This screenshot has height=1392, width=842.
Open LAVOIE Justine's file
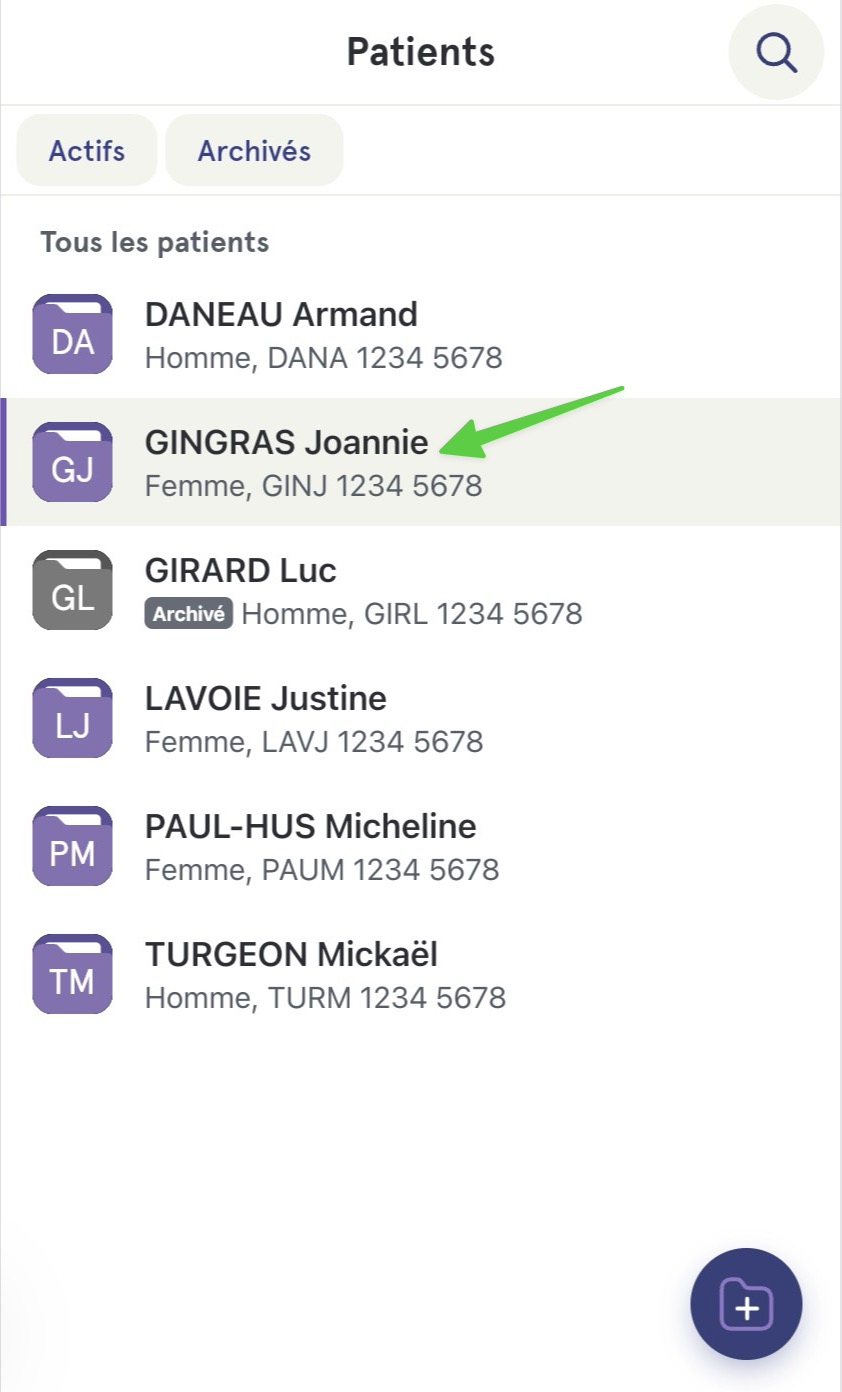coord(421,718)
